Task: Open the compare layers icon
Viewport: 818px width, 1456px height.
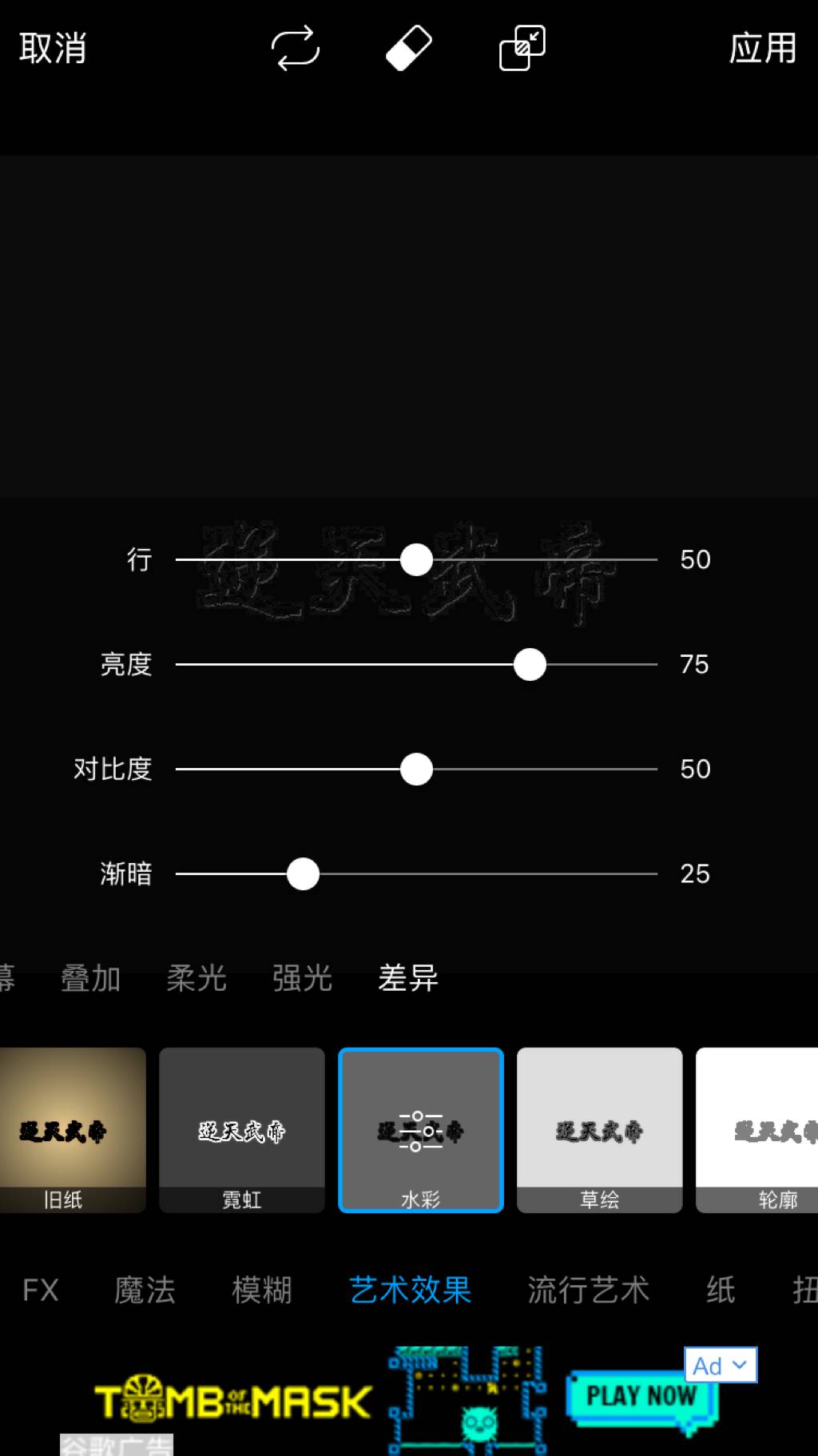Action: (522, 49)
